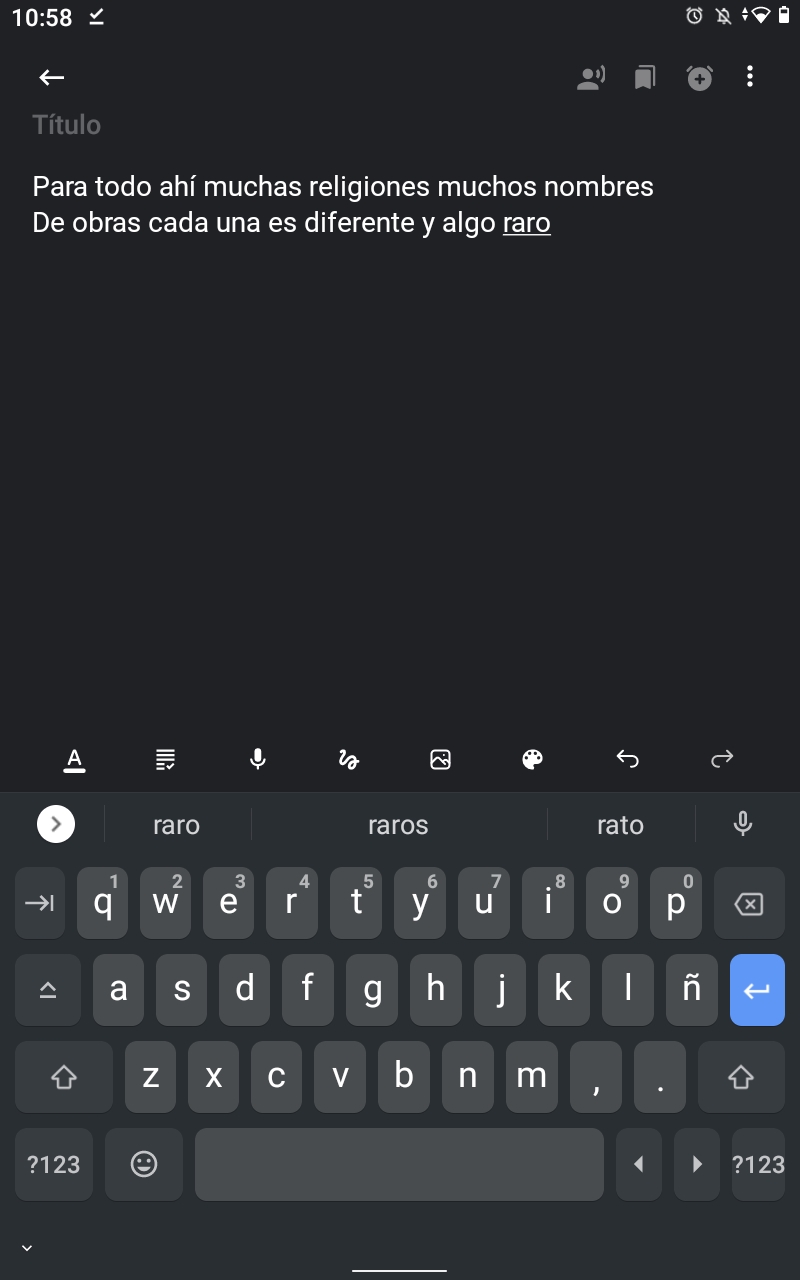Screen dimensions: 800x1280
Task: Start voice recording from the toolbar microphone
Action: pyautogui.click(x=258, y=759)
